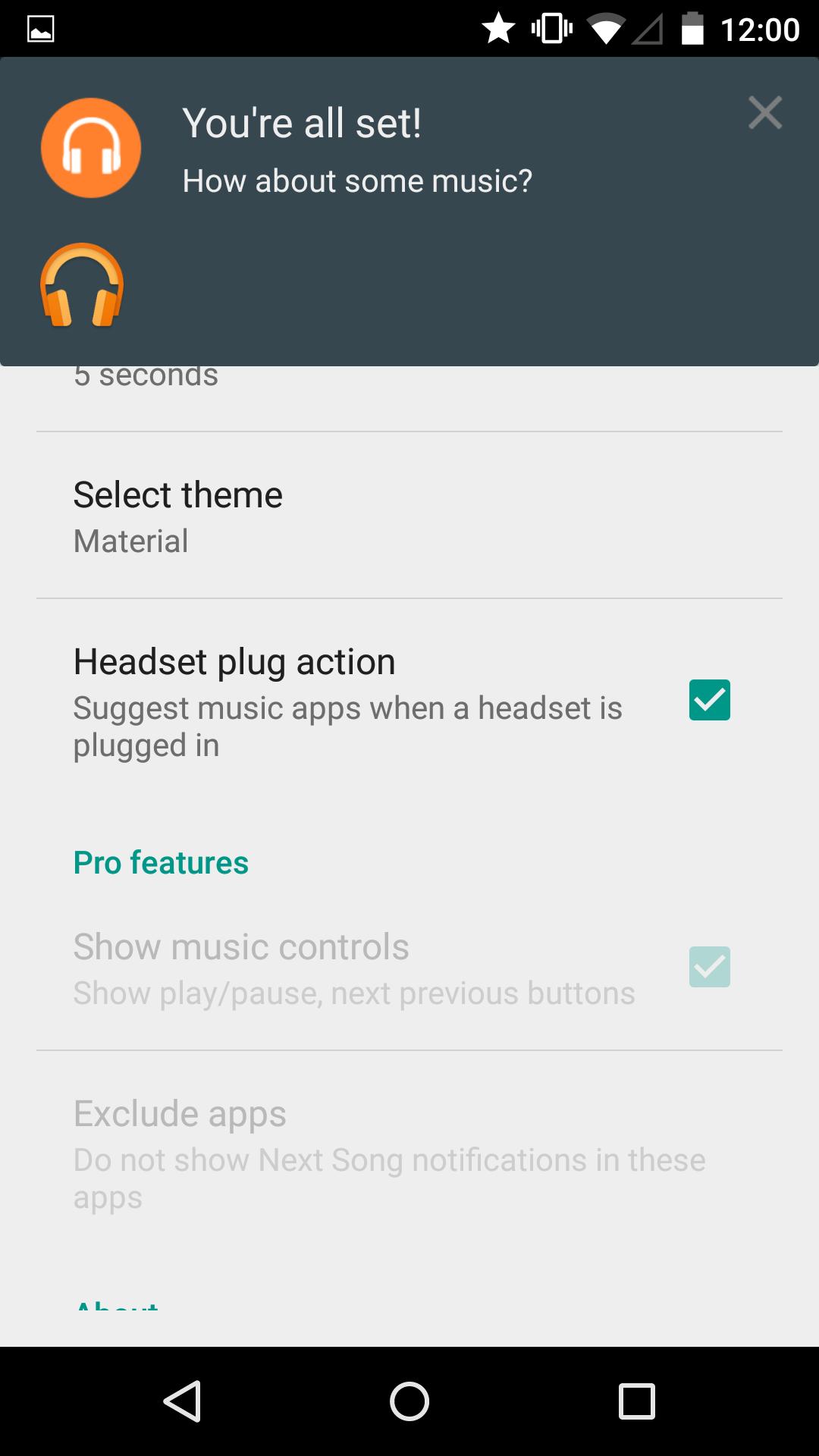Uncheck the Headset plug action checkbox
This screenshot has width=819, height=1456.
(x=710, y=700)
